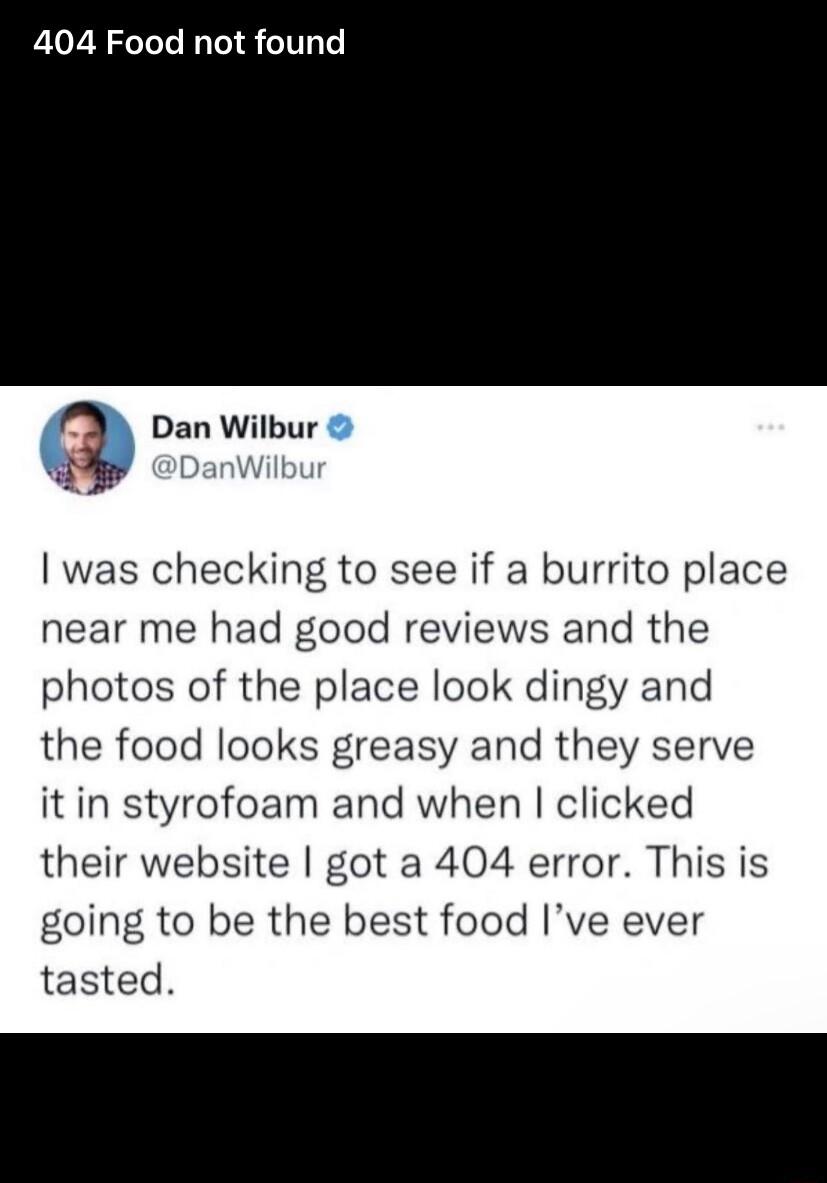Click the 404 Food not found caption
Viewport: 827px width, 1183px height.
[189, 42]
